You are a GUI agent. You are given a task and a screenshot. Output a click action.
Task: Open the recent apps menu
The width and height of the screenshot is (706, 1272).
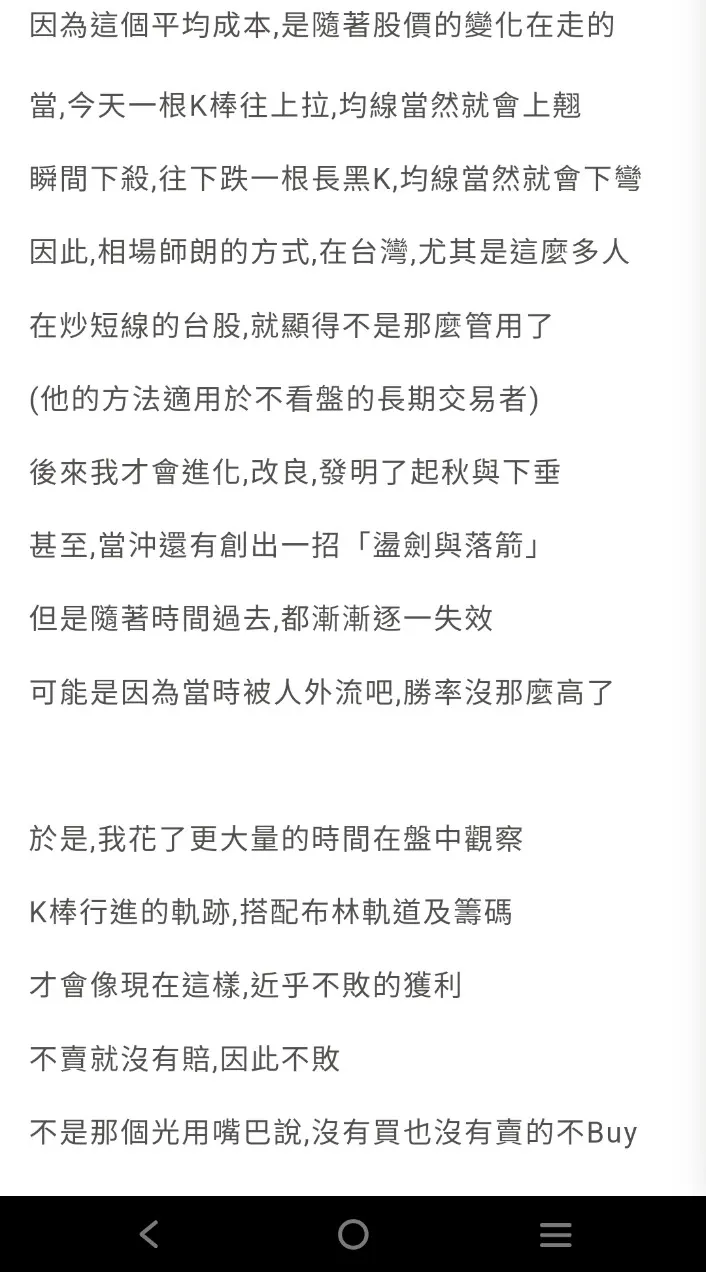(556, 1234)
